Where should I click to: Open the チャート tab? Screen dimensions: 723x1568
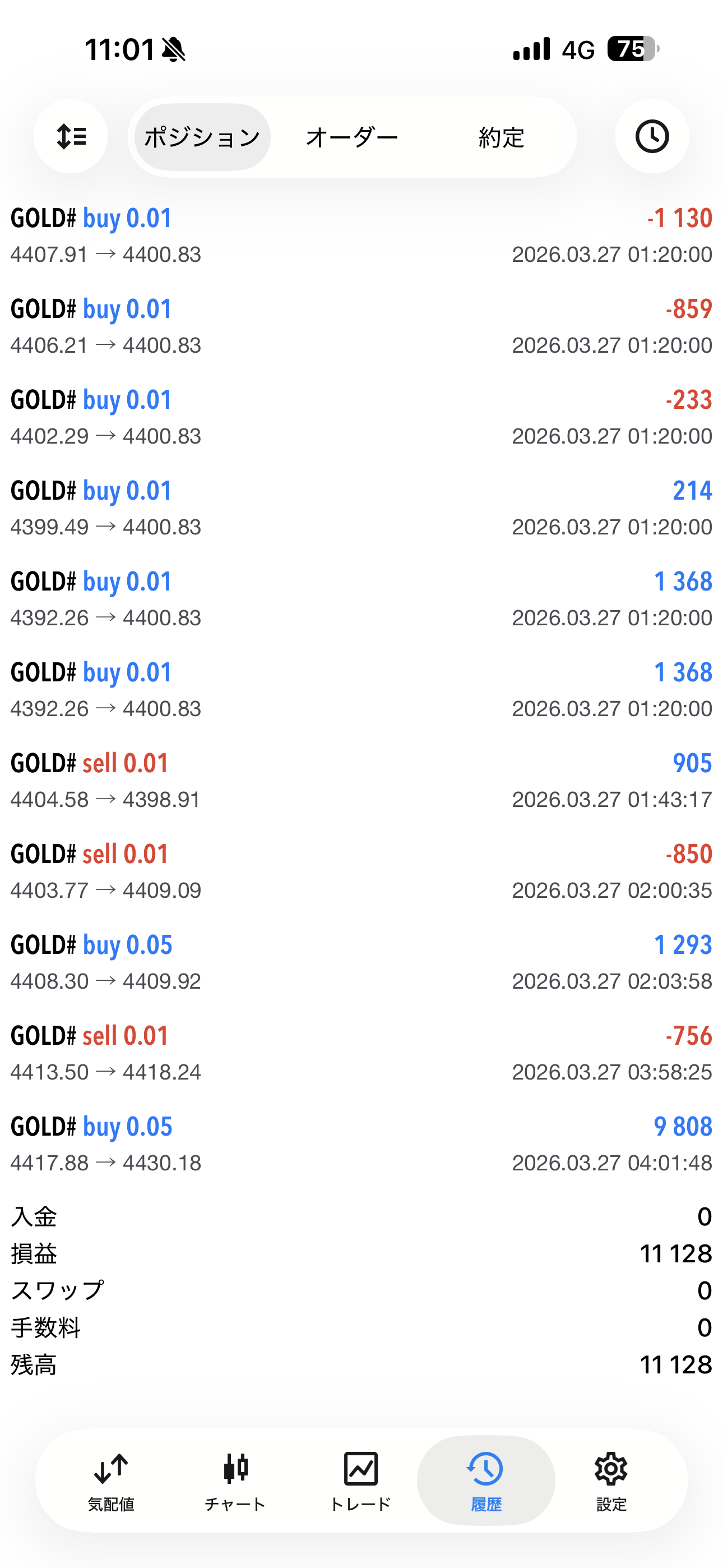235,1481
